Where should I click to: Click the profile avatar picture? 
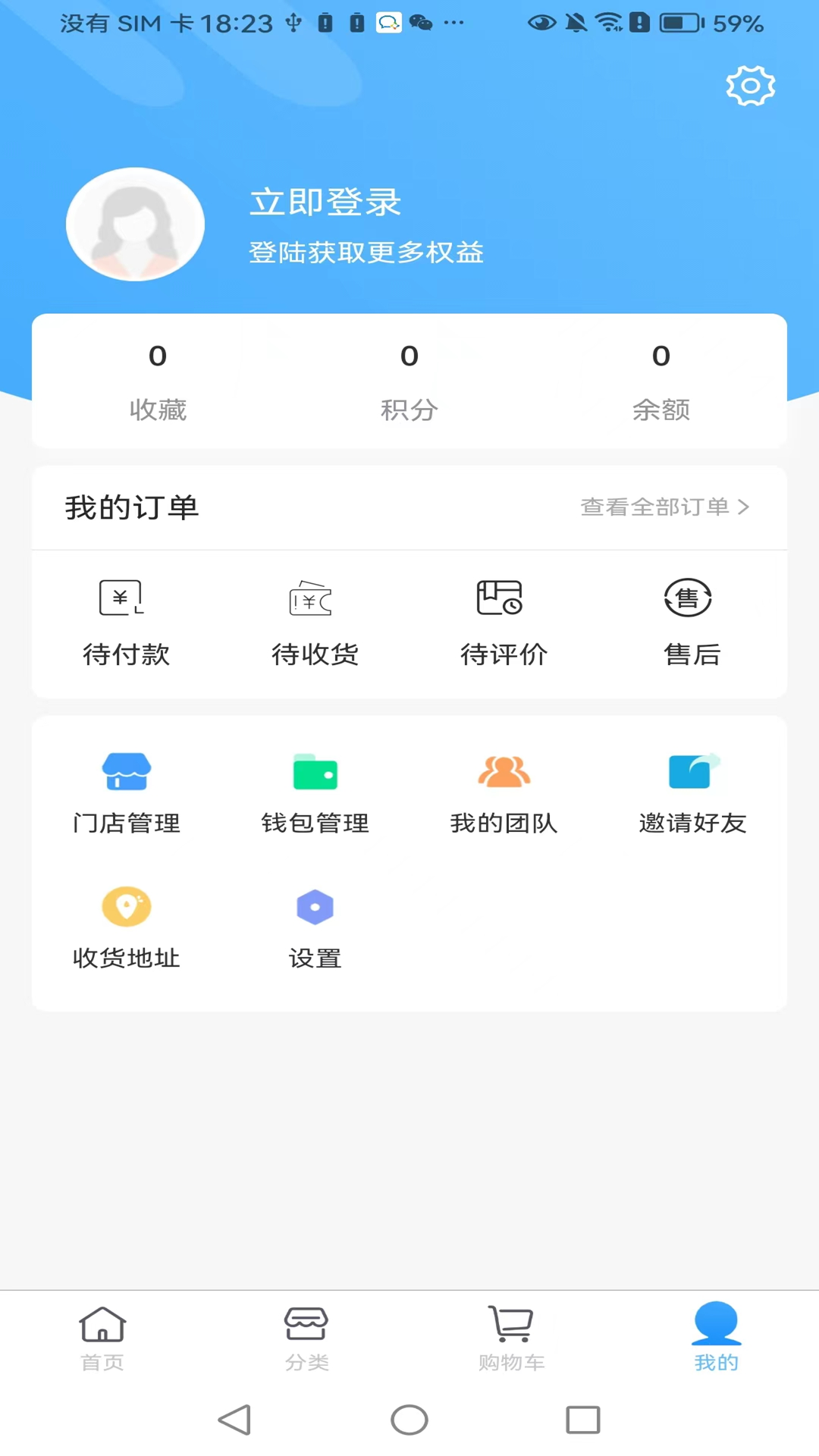point(135,224)
